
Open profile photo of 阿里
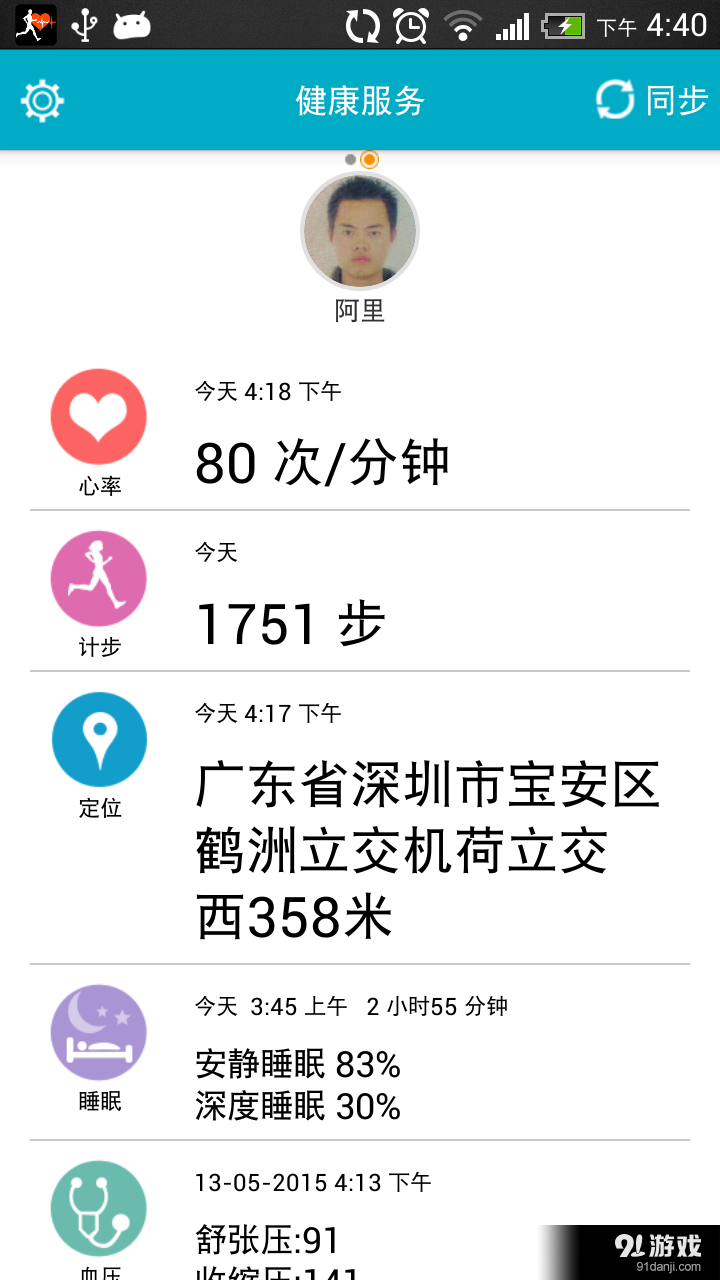pos(360,230)
